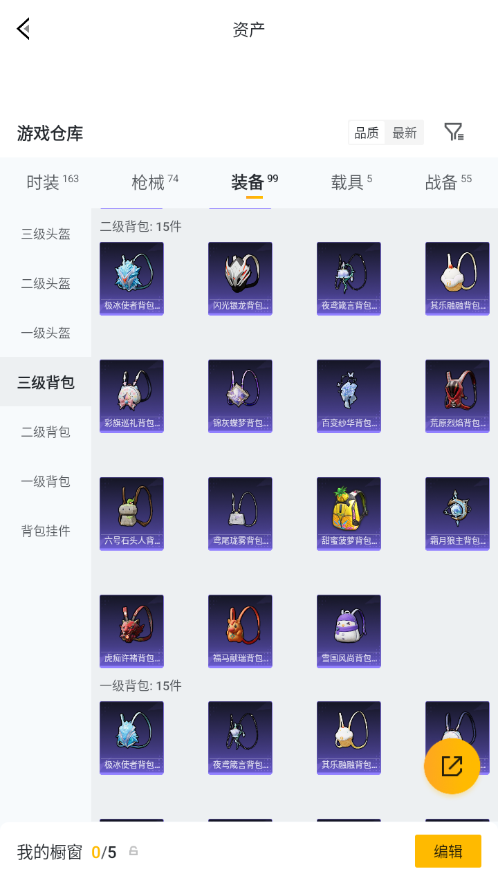Select 三级头盔 in the side list
Screen dimensions: 498x880
tap(45, 234)
